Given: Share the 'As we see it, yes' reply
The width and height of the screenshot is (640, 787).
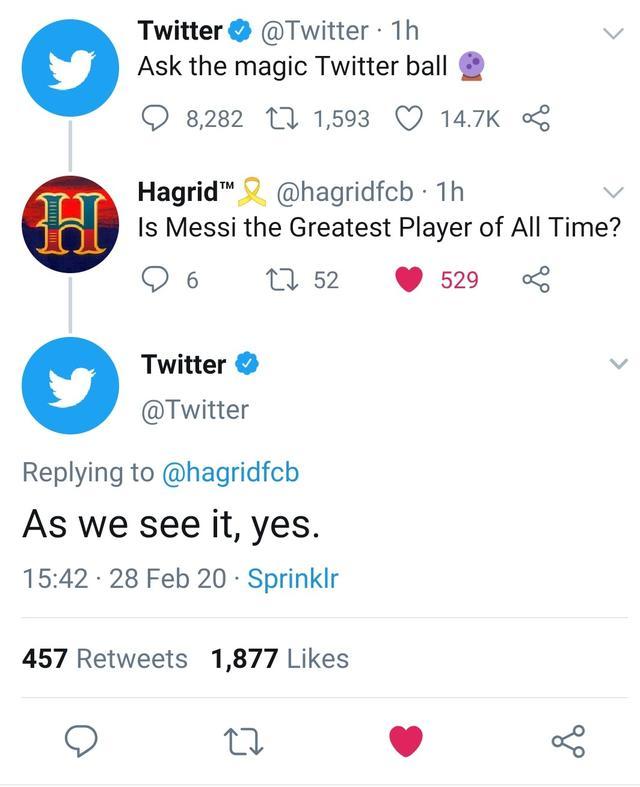Looking at the screenshot, I should coord(568,741).
